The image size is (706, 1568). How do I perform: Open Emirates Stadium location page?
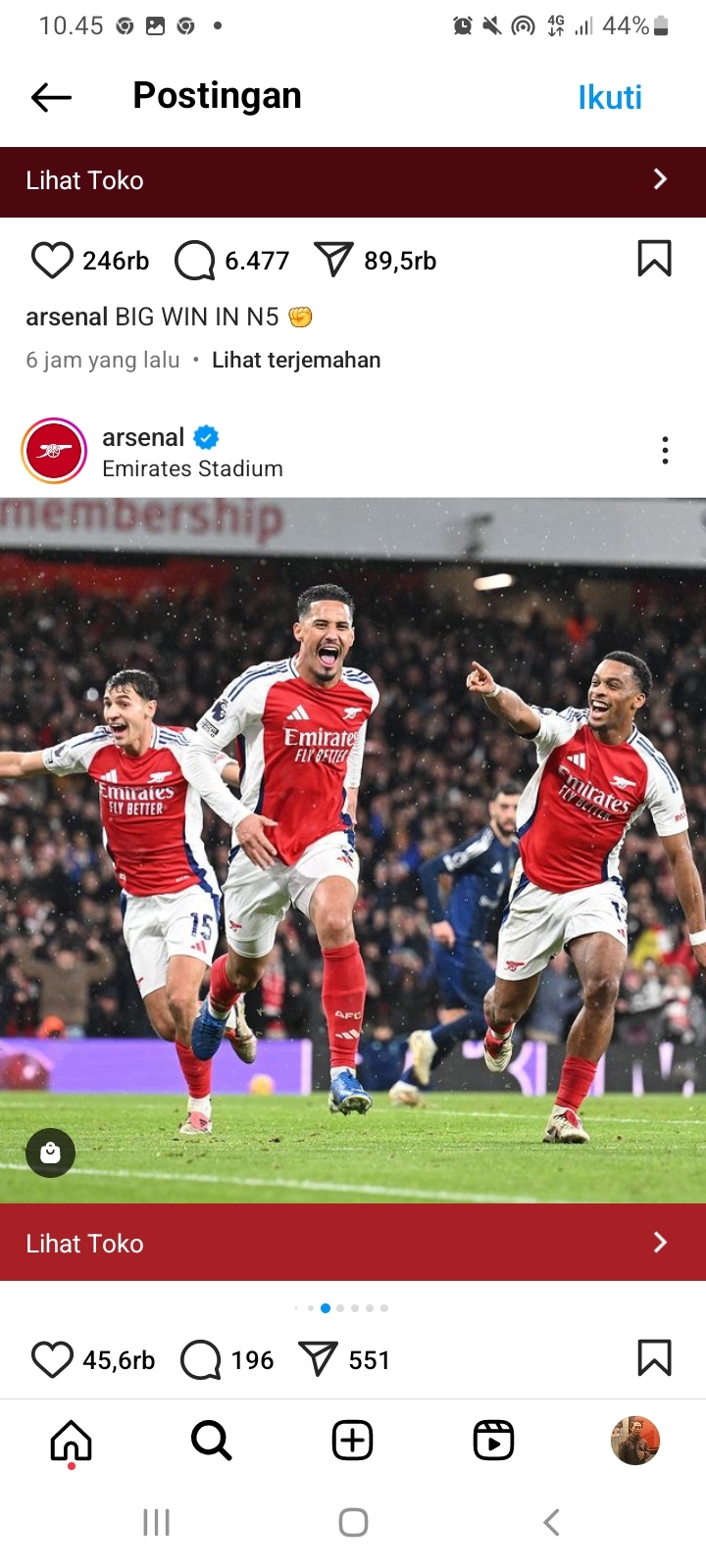(191, 468)
